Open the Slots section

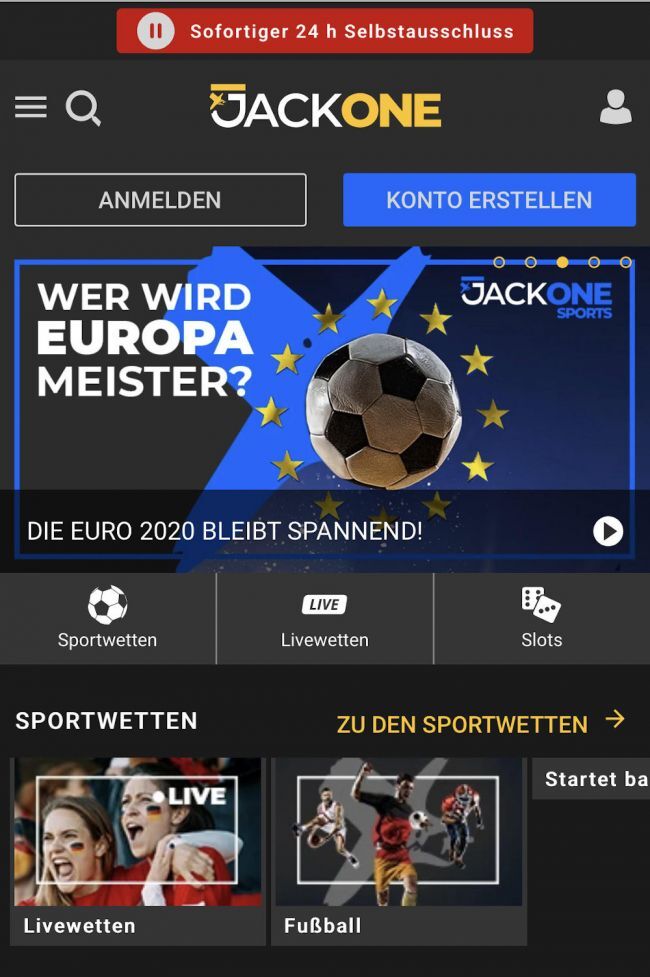tap(541, 619)
